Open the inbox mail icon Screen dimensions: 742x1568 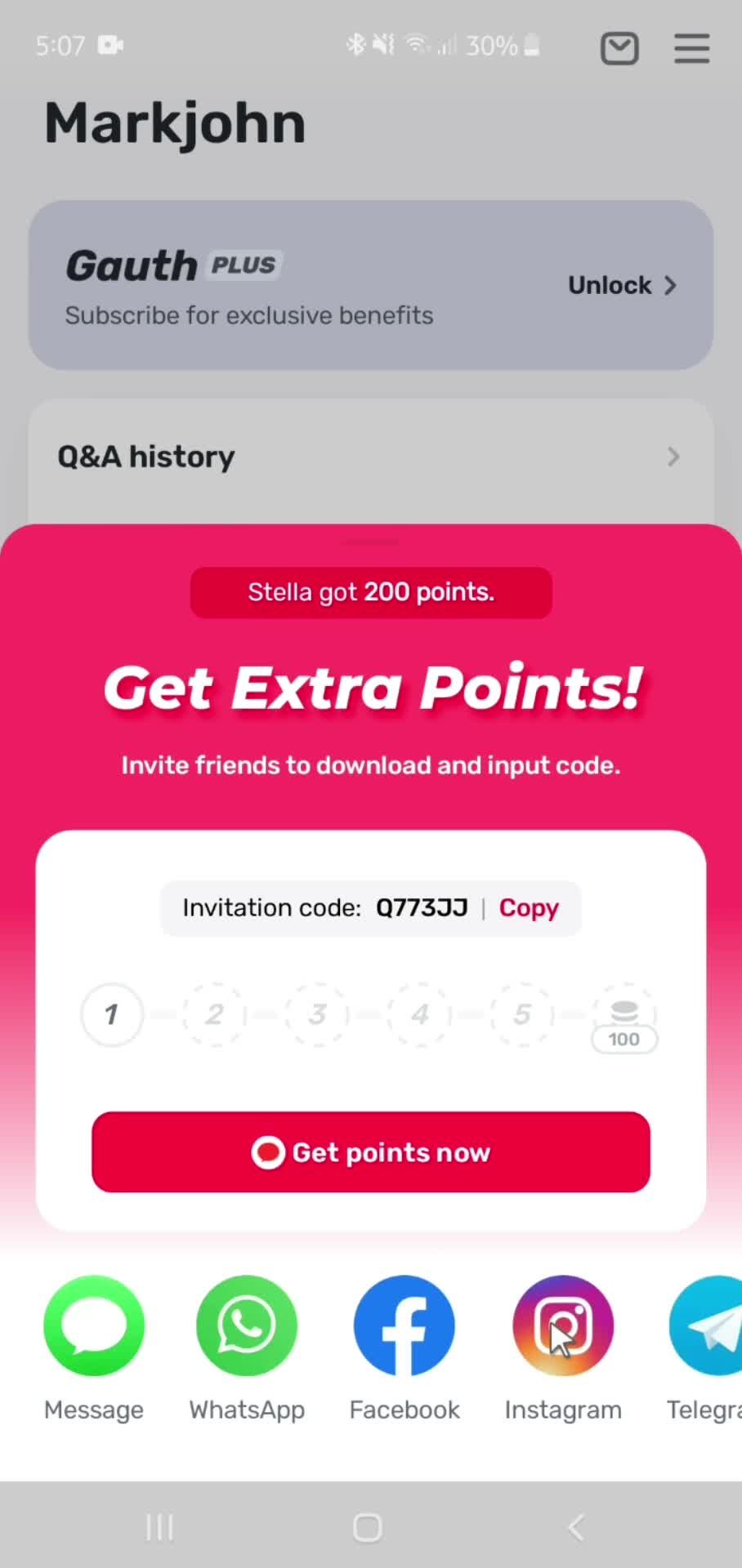pyautogui.click(x=619, y=48)
